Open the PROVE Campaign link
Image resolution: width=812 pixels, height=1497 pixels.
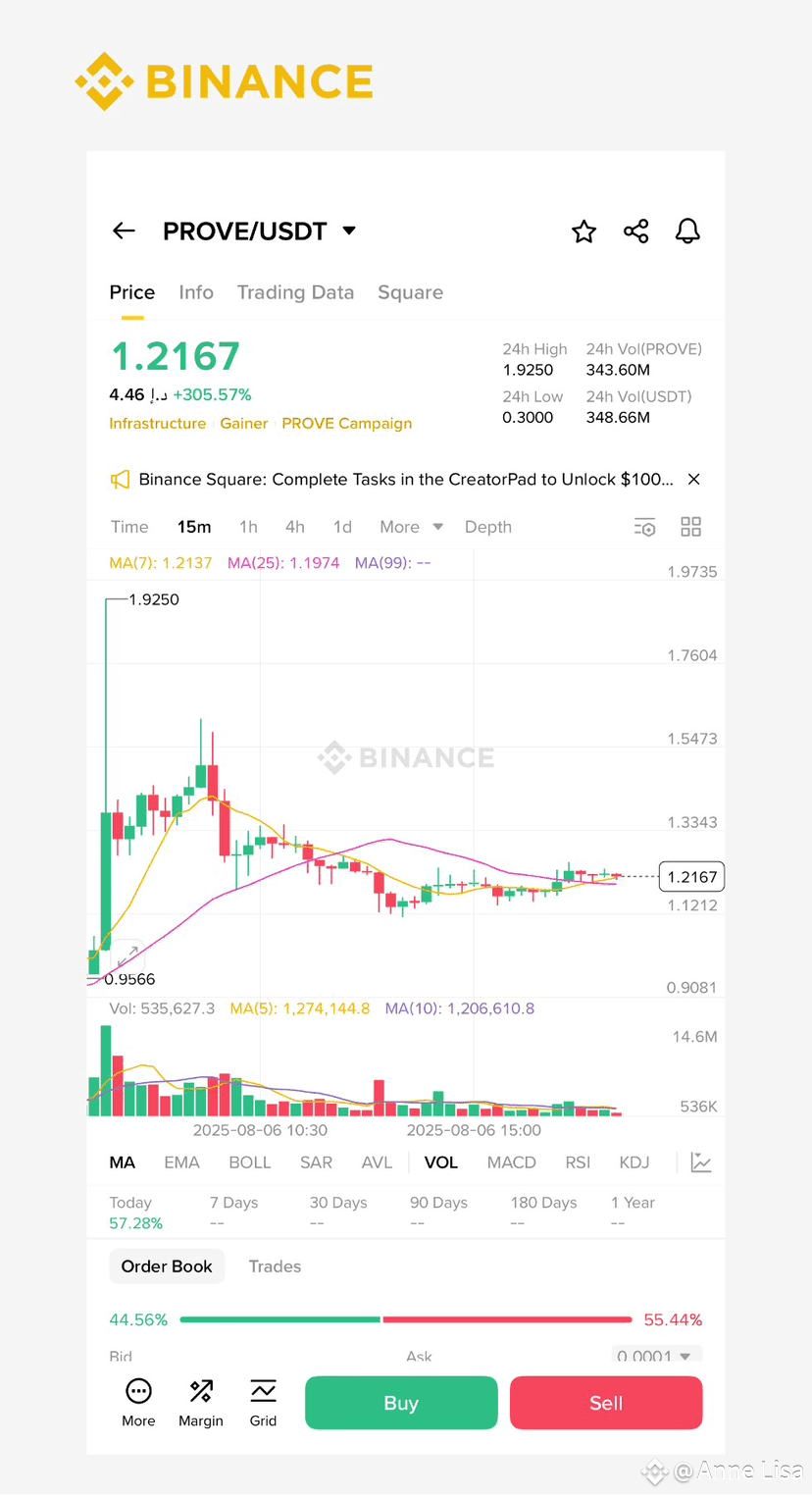click(x=346, y=424)
